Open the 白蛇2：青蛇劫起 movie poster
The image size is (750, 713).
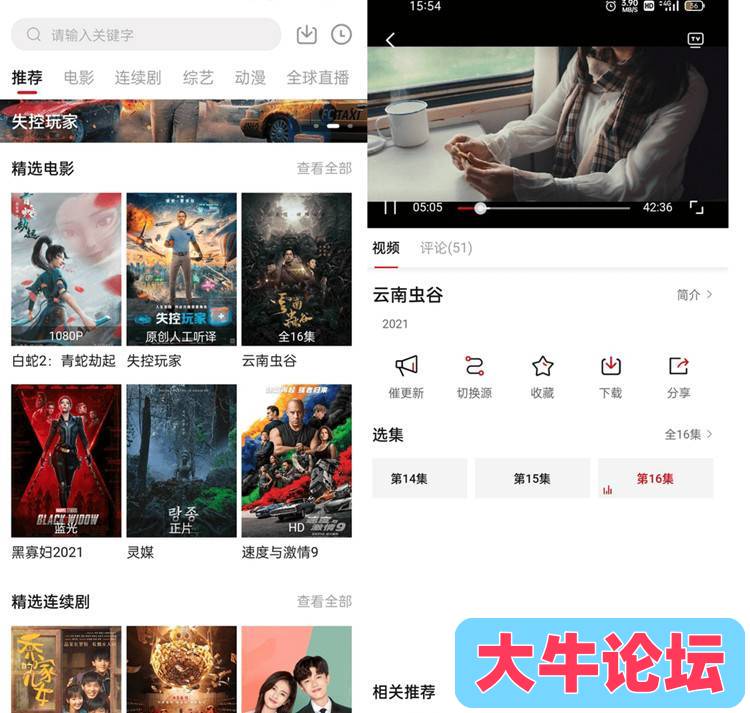(x=66, y=270)
